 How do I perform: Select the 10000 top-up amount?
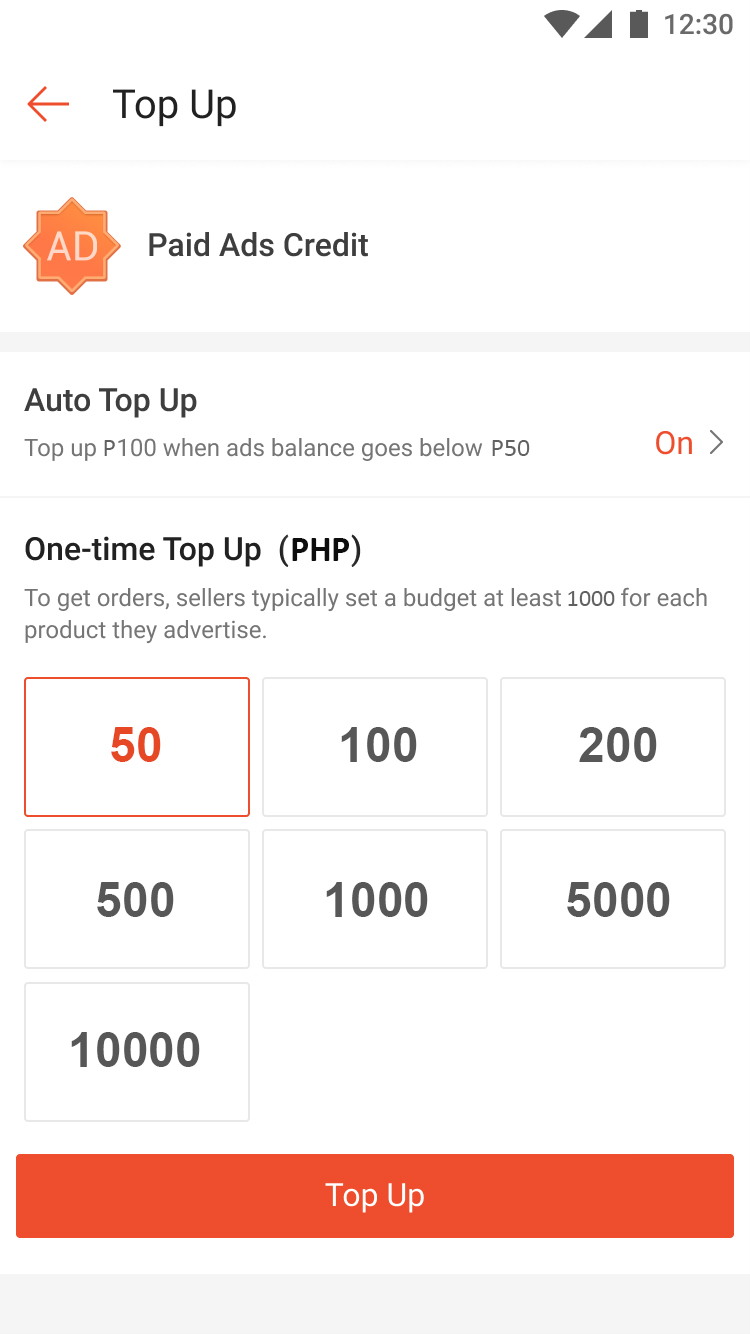137,1052
